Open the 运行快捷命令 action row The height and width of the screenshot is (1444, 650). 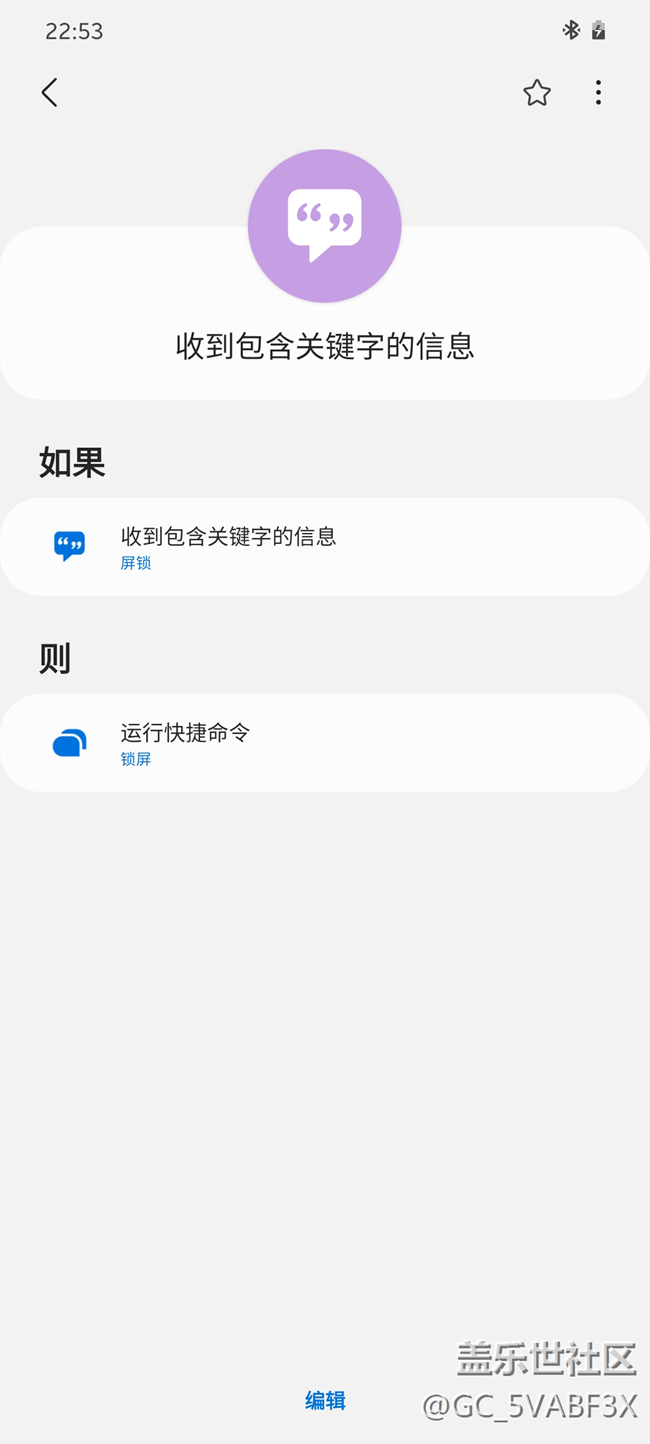tap(325, 743)
